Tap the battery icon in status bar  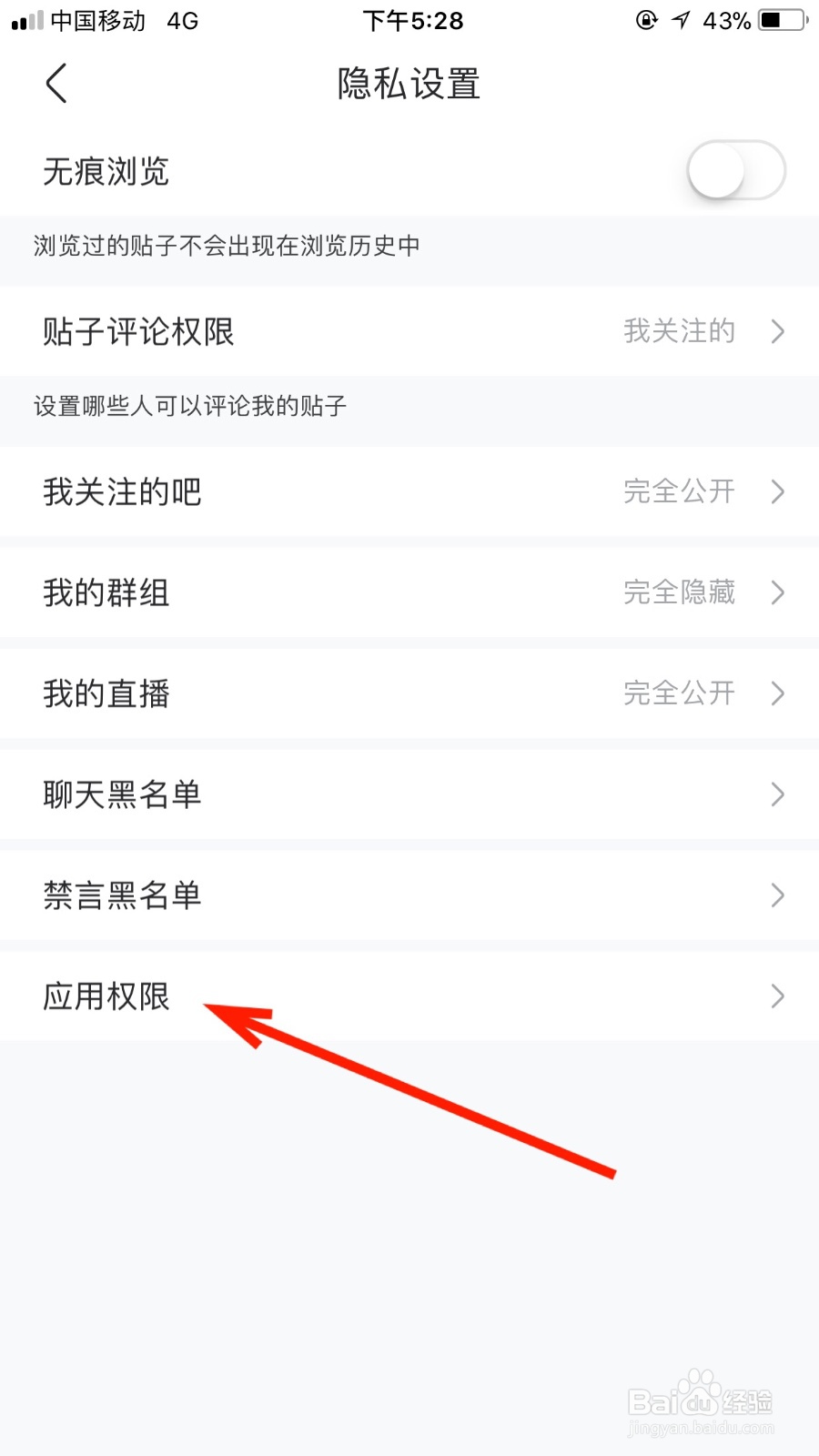pyautogui.click(x=778, y=20)
